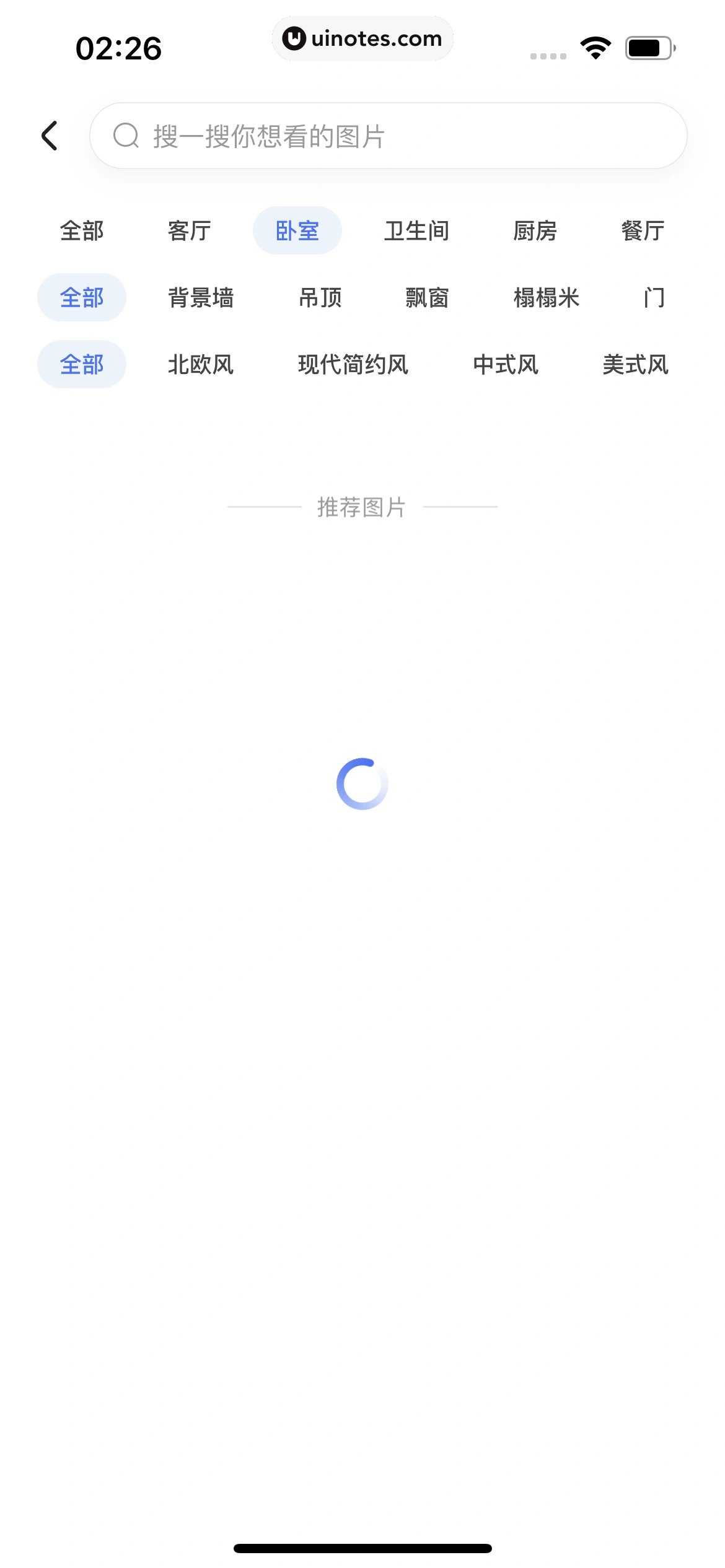Select the 餐厅 category
This screenshot has width=725, height=1568.
pos(643,230)
